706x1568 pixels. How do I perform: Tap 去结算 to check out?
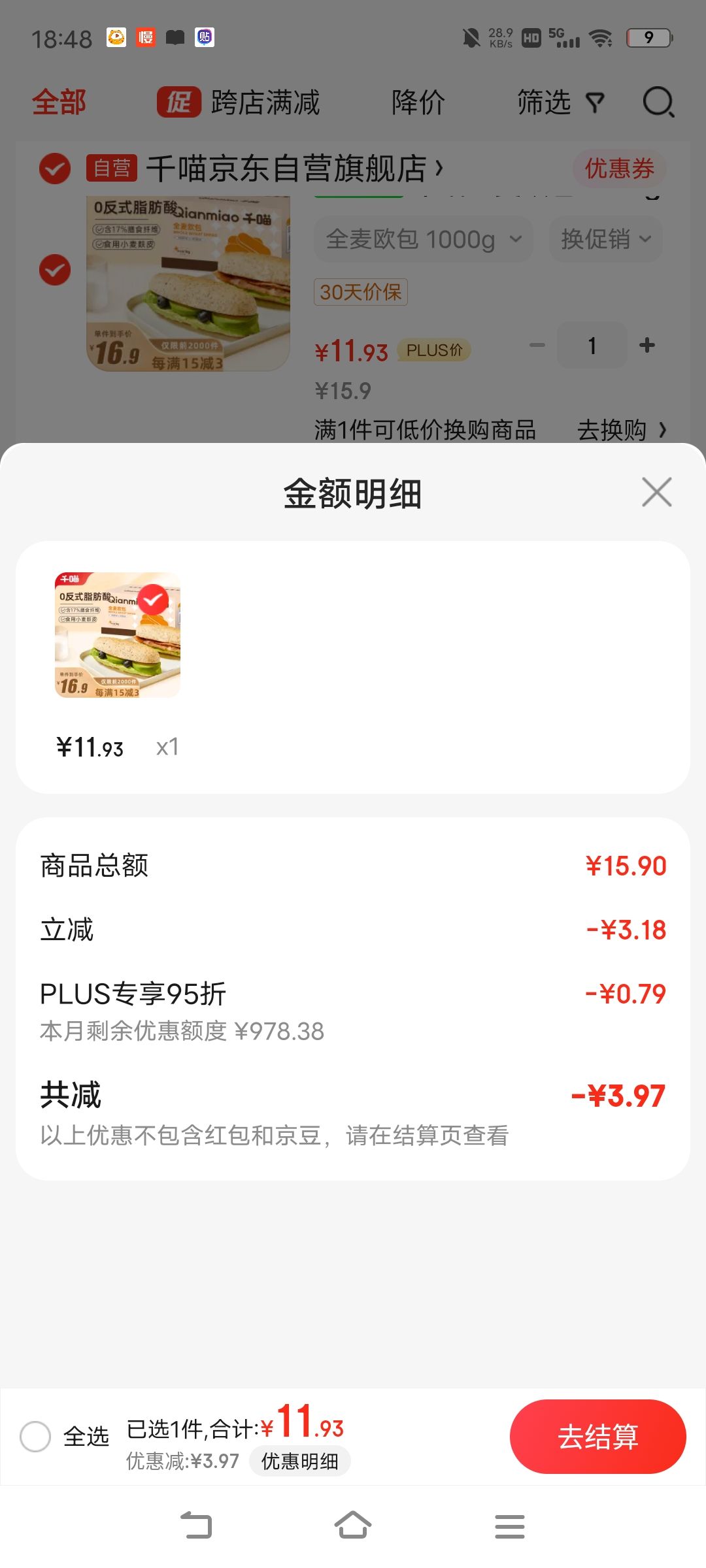pyautogui.click(x=597, y=1436)
